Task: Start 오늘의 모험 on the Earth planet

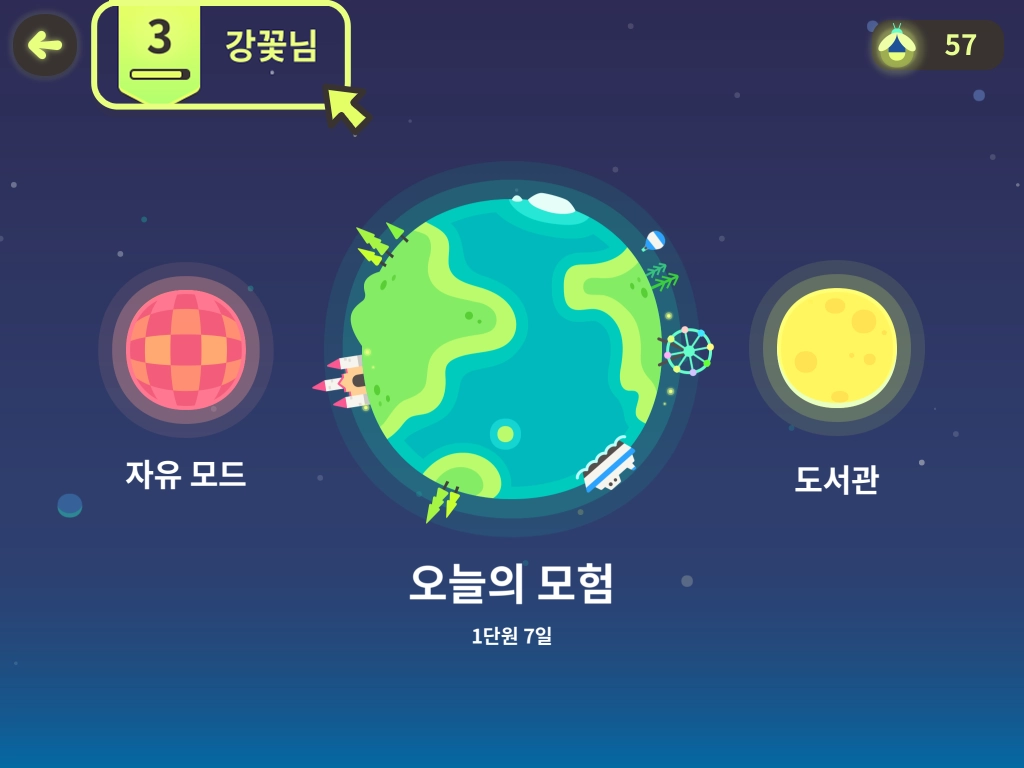Action: click(x=508, y=348)
